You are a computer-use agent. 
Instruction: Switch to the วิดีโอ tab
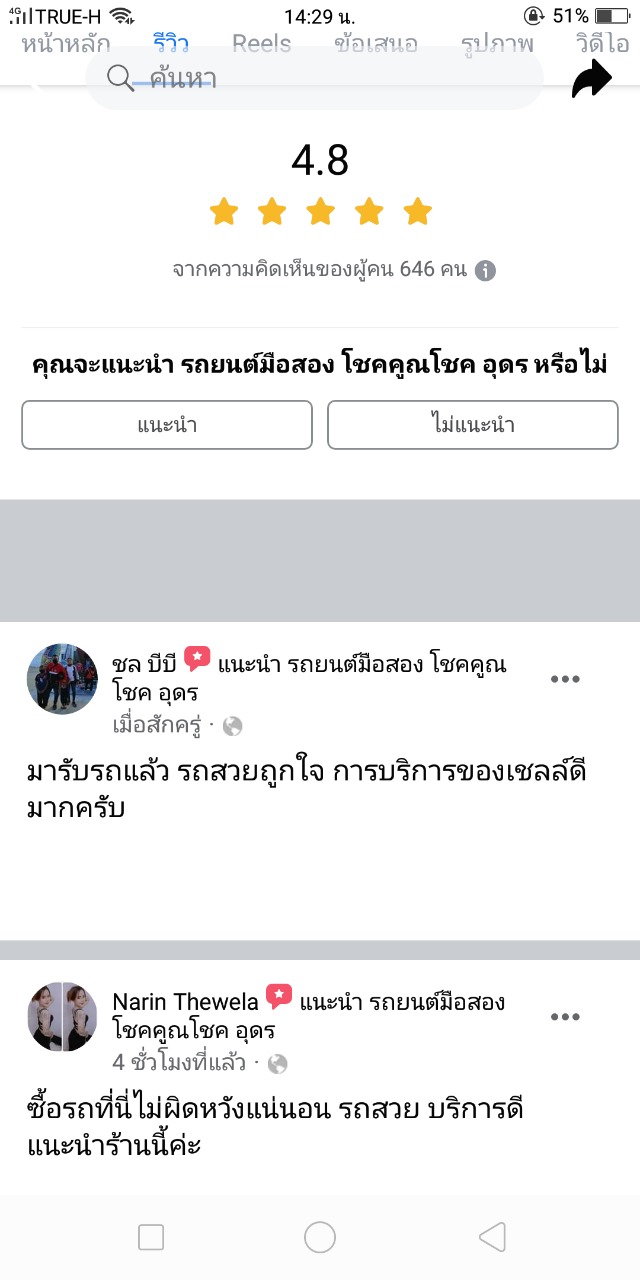pos(602,44)
